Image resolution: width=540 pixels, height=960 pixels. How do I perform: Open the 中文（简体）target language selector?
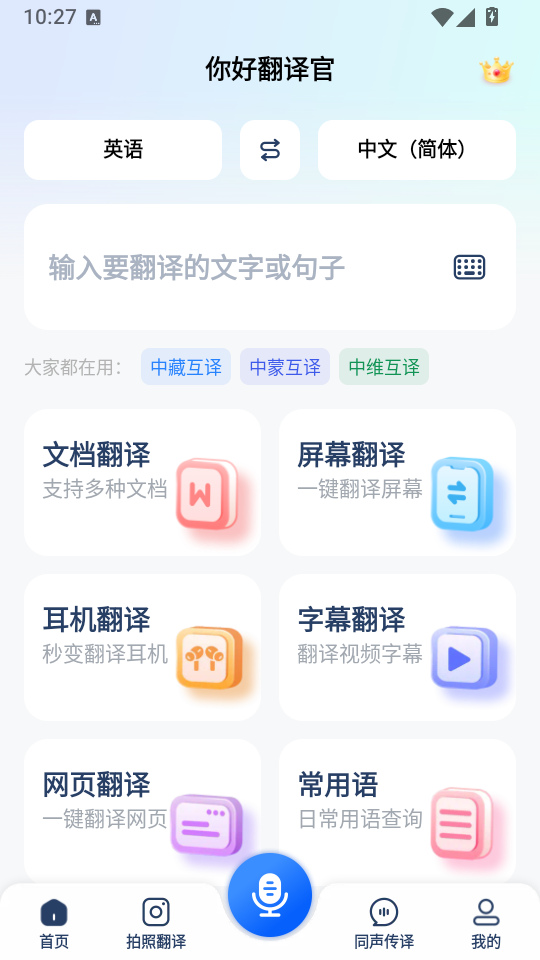[x=416, y=150]
